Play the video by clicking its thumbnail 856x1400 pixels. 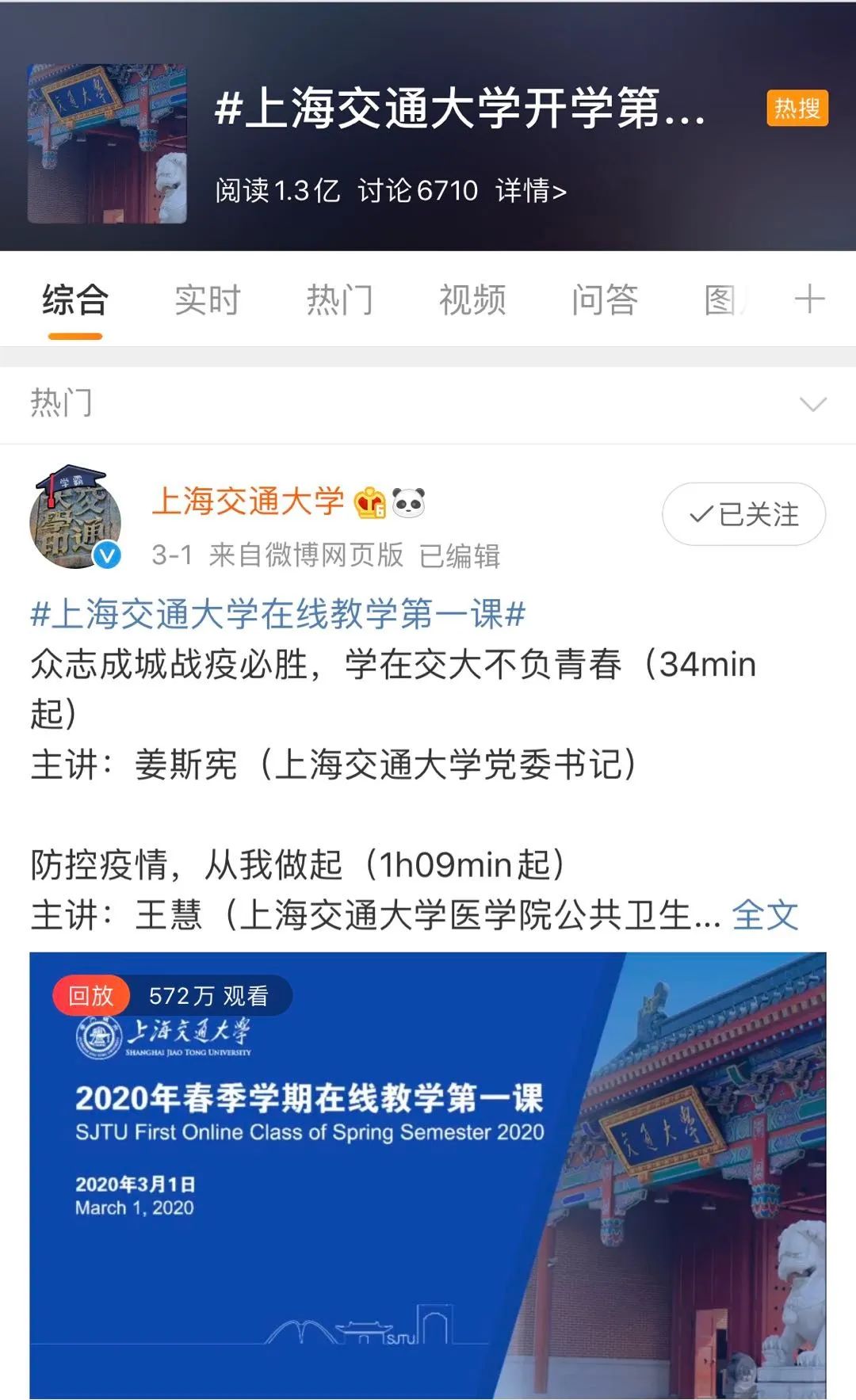(428, 1165)
